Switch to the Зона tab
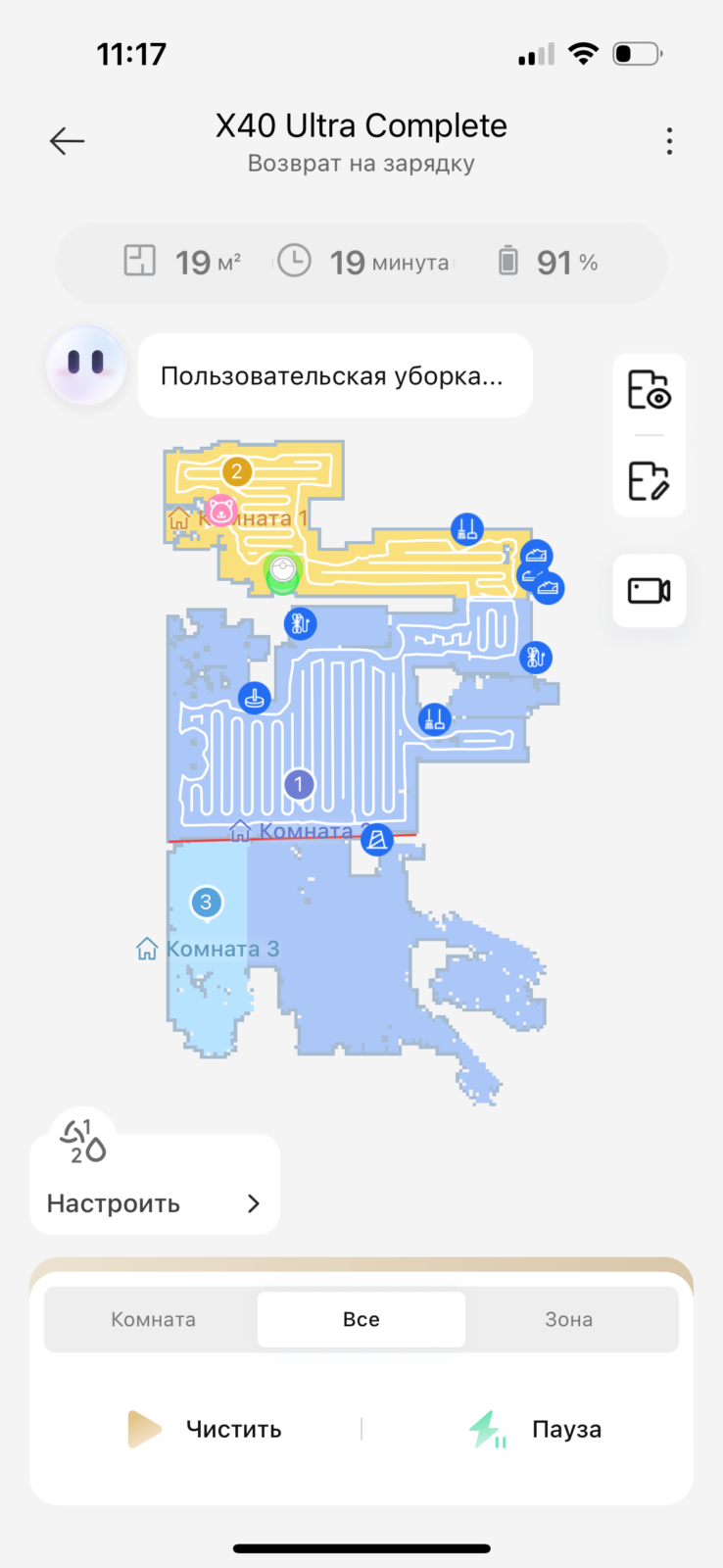 tap(569, 1319)
